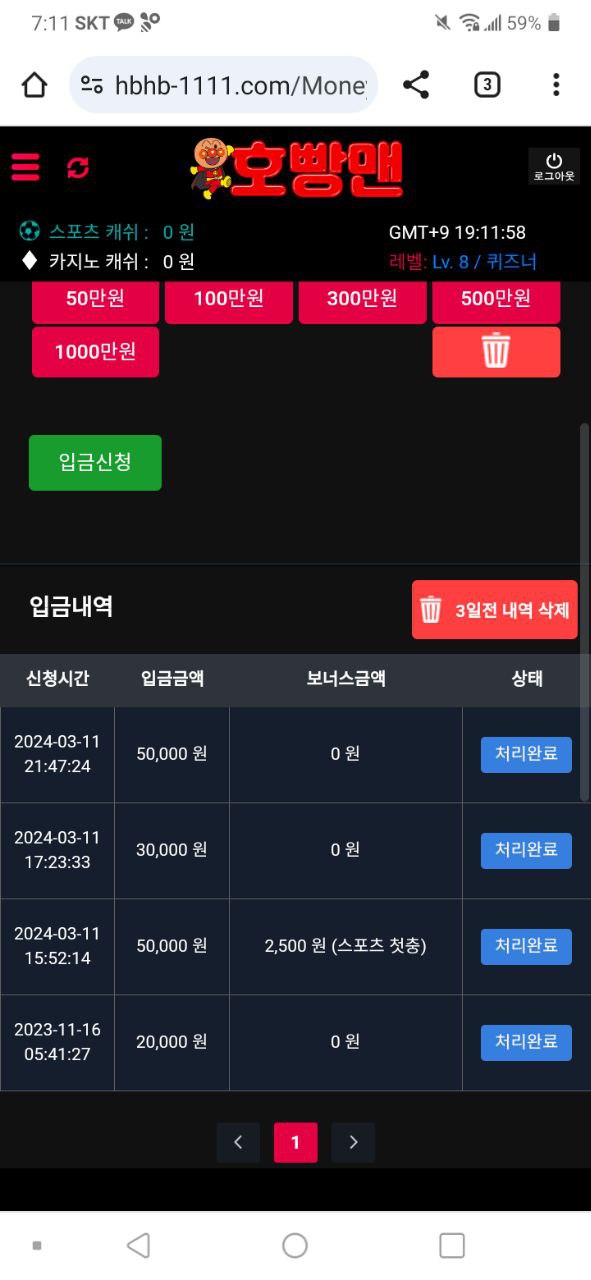Select the 1000만원 amount button
591x1280 pixels.
coord(95,352)
